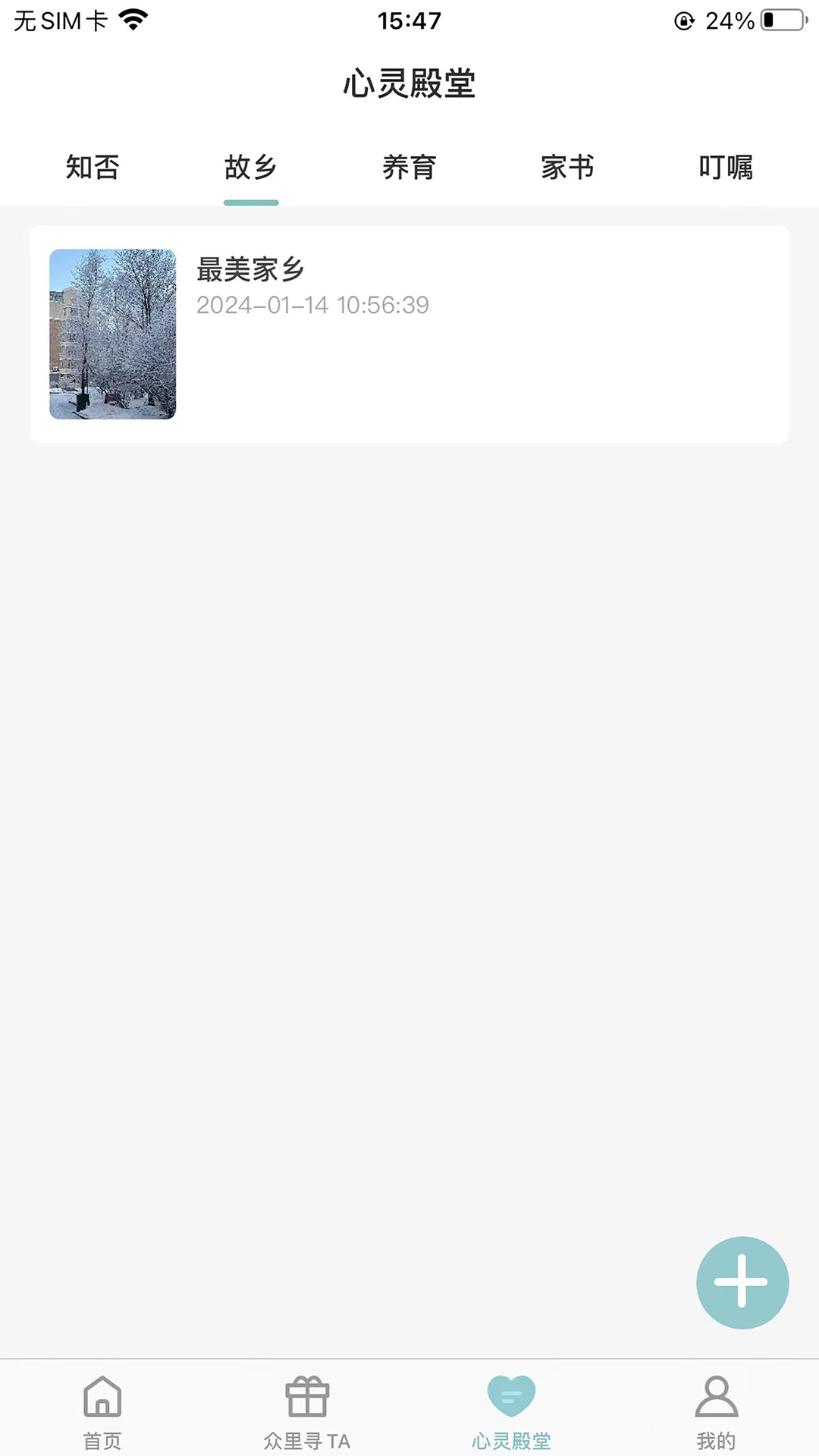Switch to the 叮嘱 tab
819x1456 pixels.
pyautogui.click(x=726, y=168)
